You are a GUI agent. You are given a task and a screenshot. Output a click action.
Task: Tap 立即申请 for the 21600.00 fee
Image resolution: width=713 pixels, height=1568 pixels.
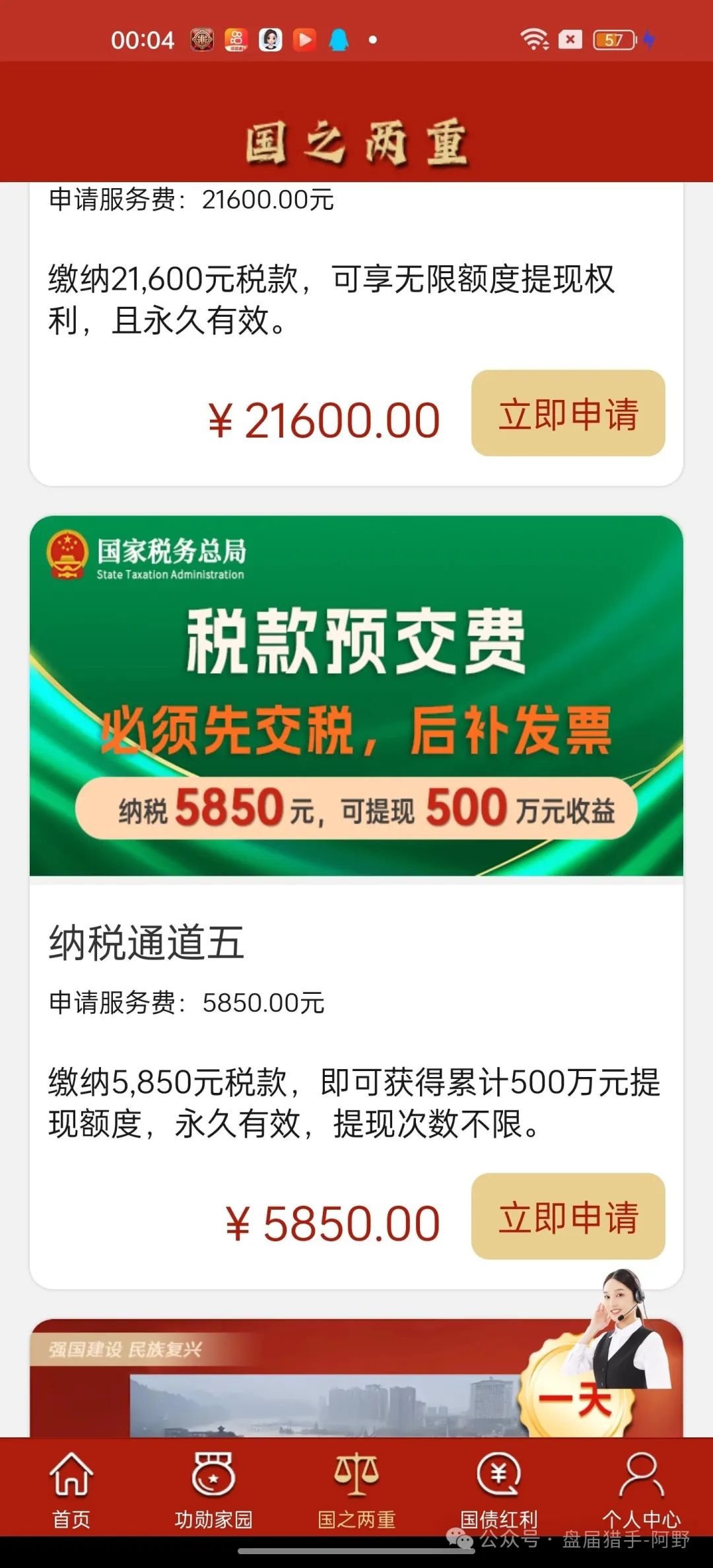point(568,414)
